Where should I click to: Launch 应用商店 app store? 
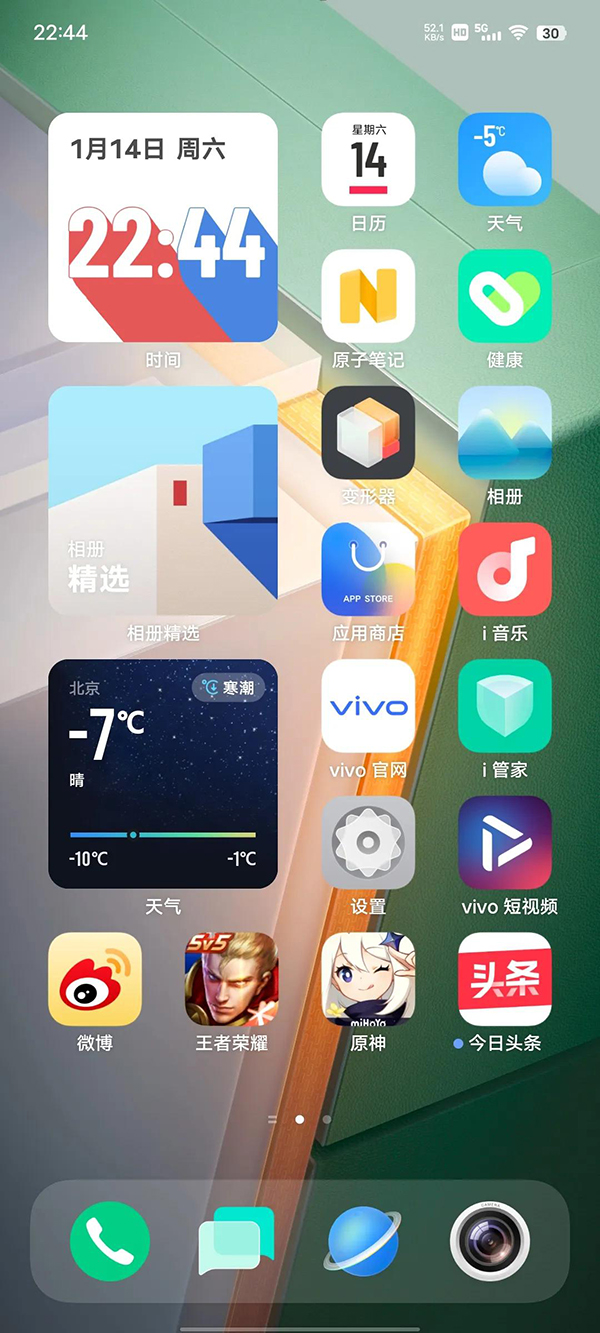pos(368,569)
